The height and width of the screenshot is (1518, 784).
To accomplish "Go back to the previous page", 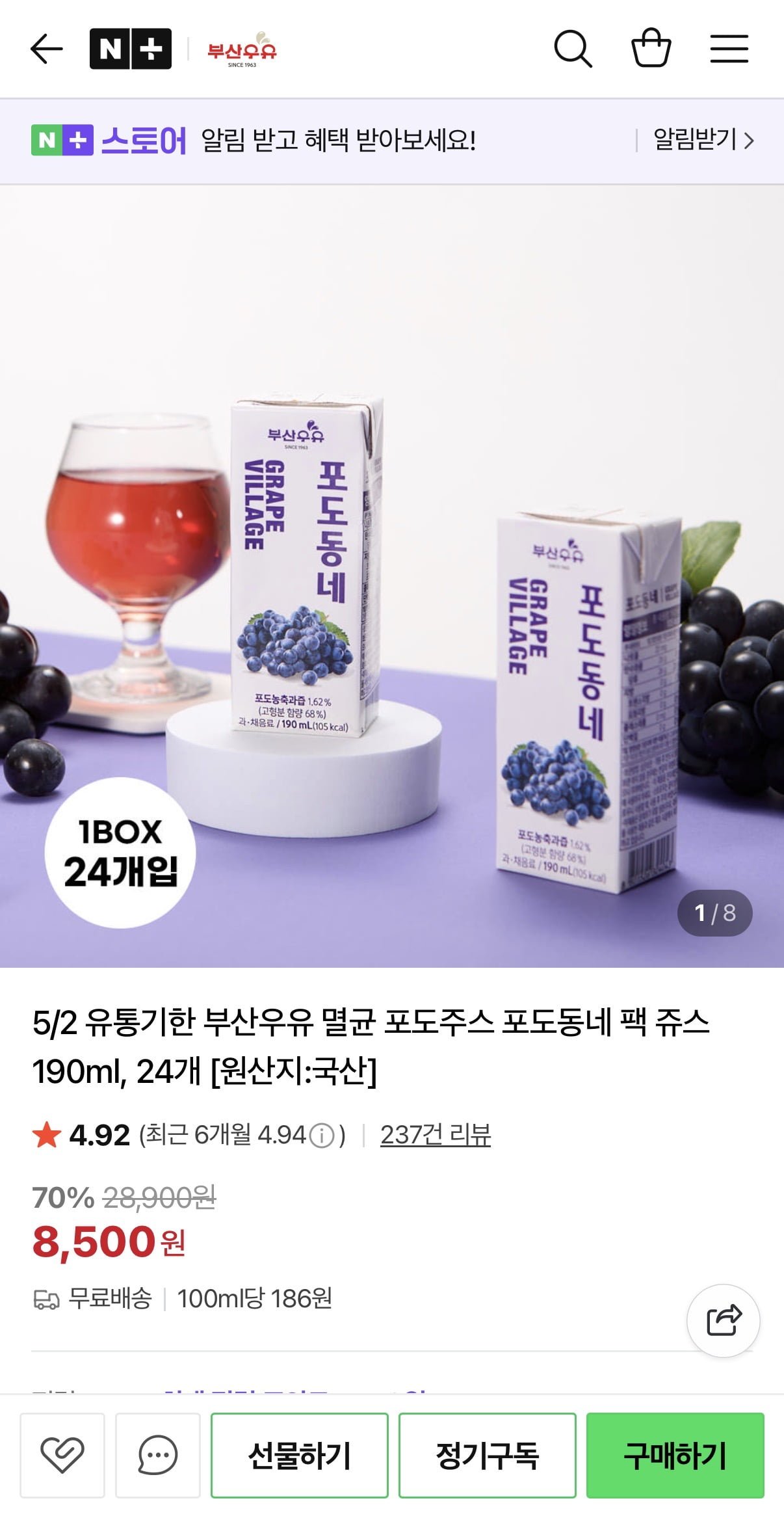I will click(47, 49).
